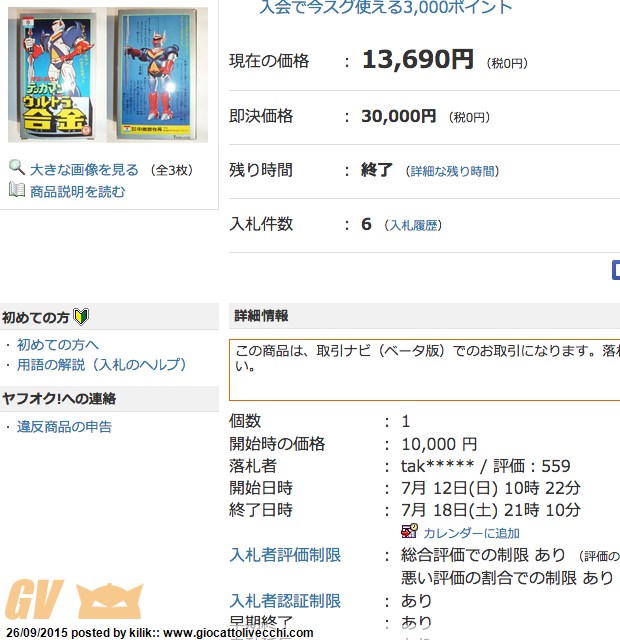Image resolution: width=620 pixels, height=640 pixels.
Task: View larger images via 大きな画像を見る
Action: tap(84, 170)
